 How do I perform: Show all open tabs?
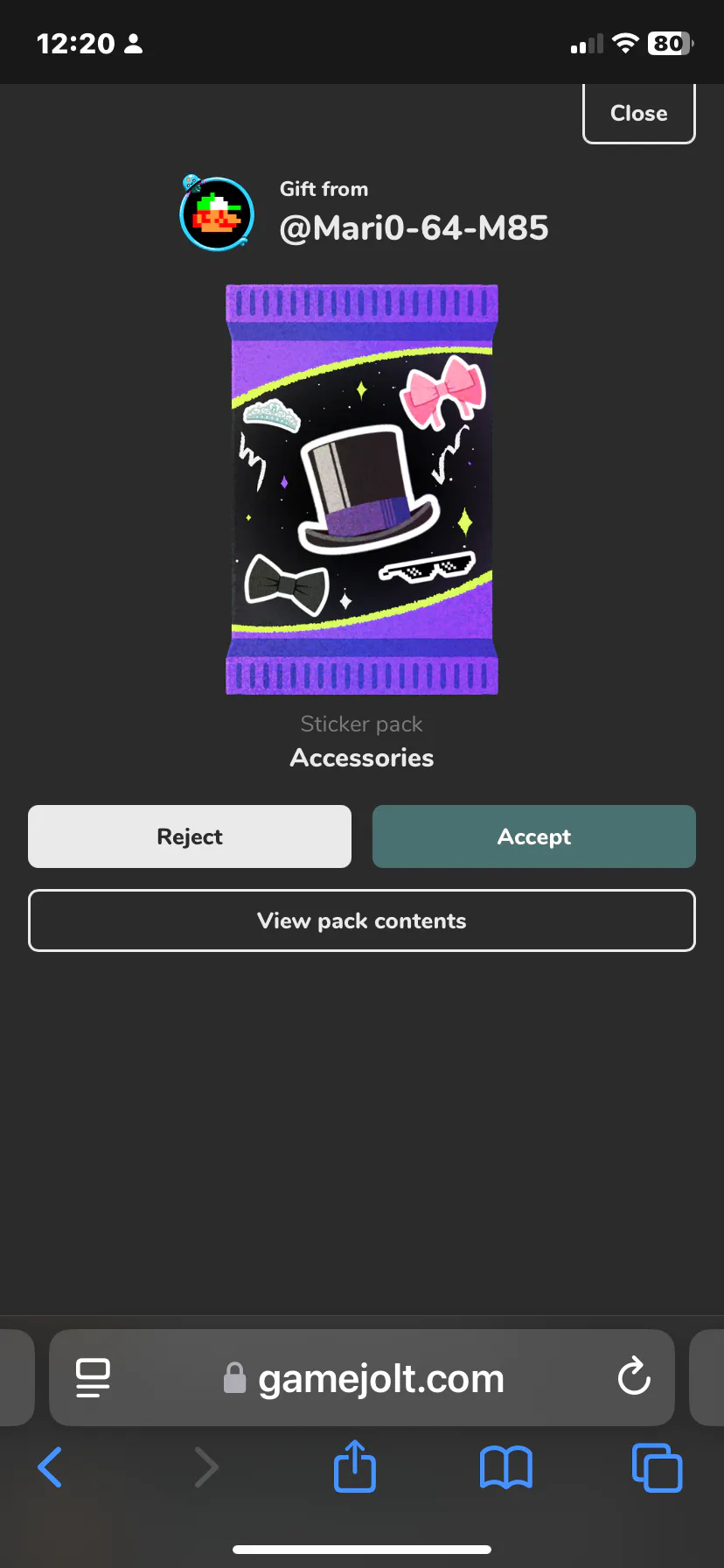tap(657, 1467)
